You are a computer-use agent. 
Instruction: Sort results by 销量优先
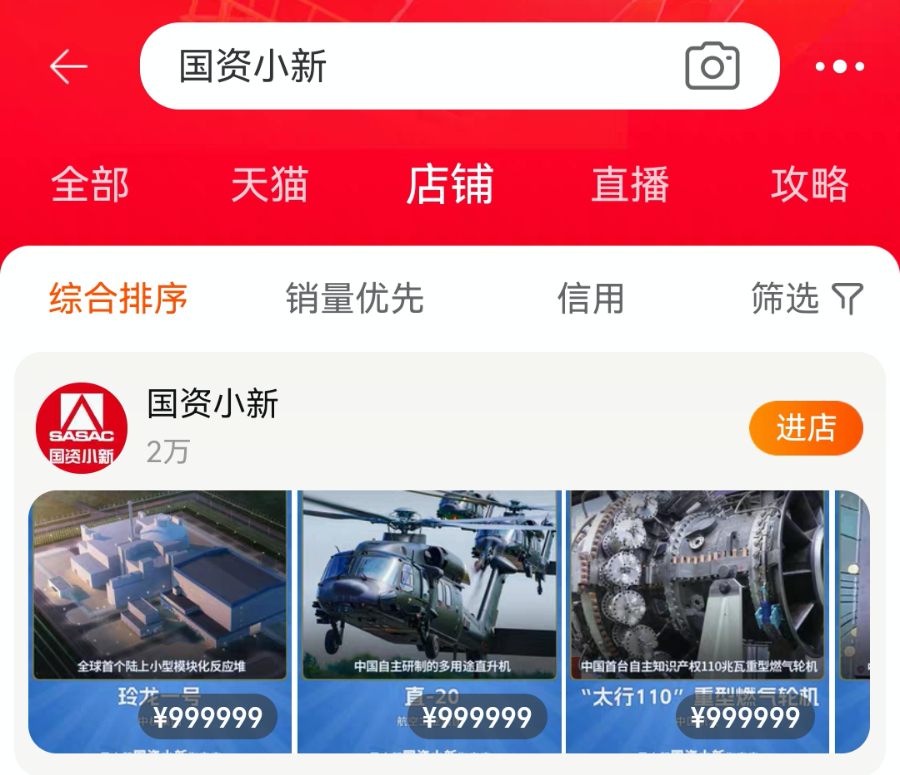(355, 298)
